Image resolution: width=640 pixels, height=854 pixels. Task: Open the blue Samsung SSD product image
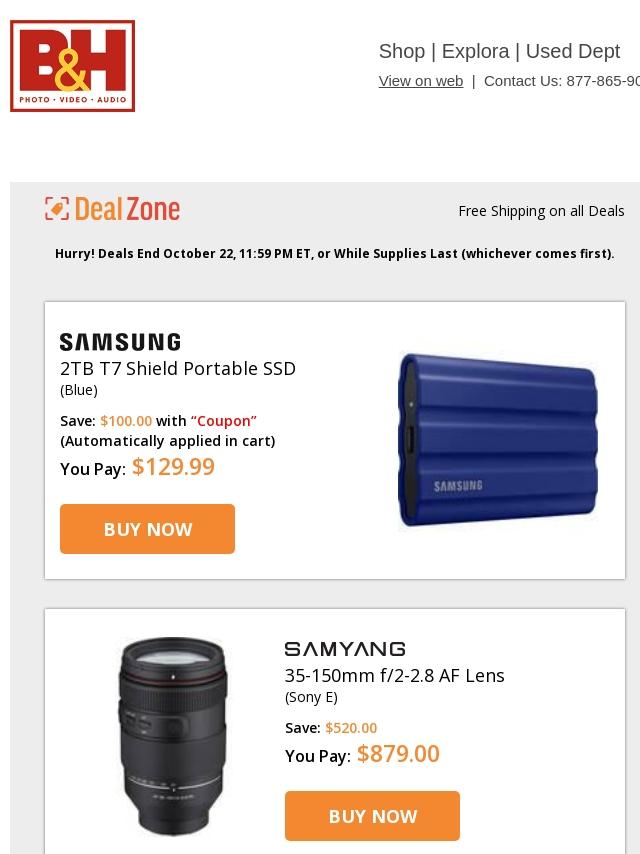click(x=497, y=440)
